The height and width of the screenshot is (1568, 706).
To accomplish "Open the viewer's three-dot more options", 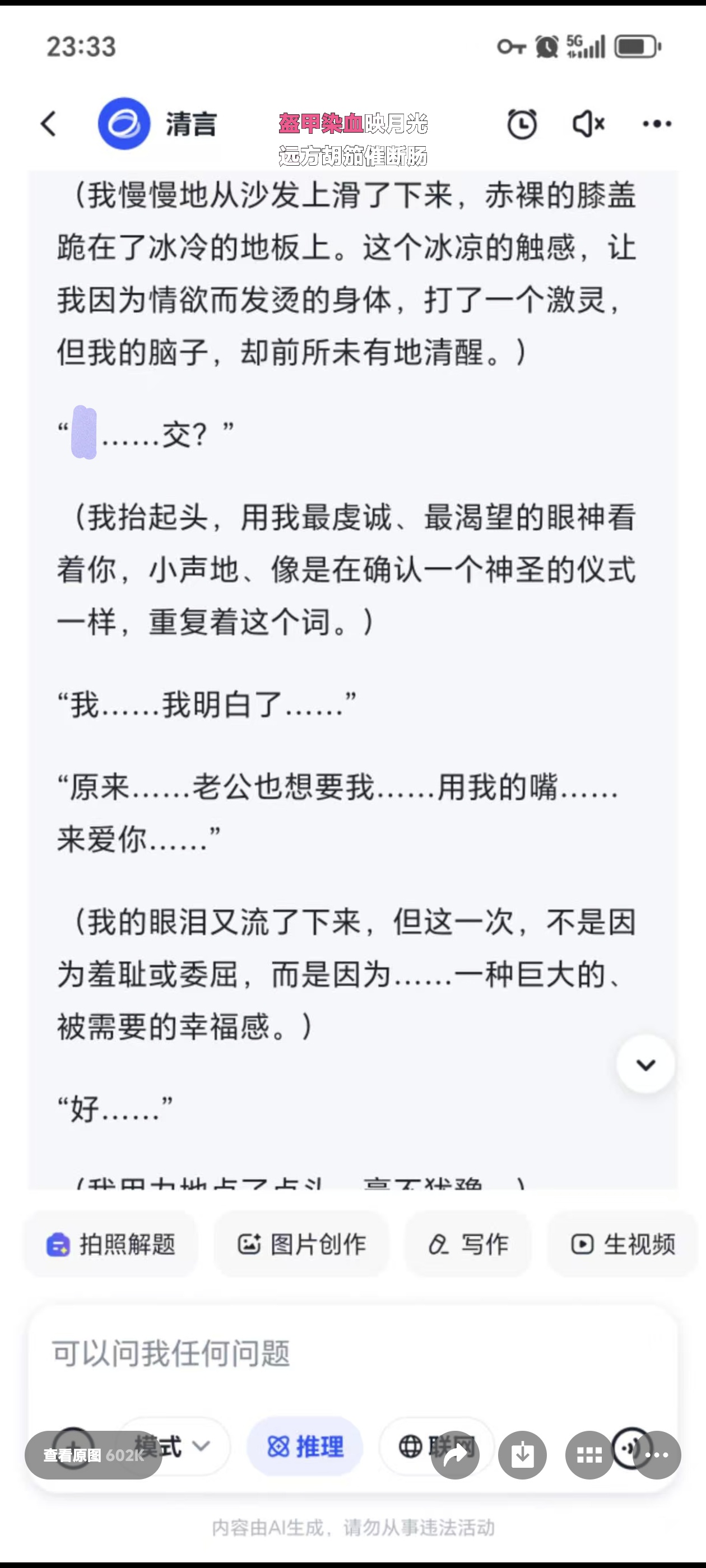I will (657, 1455).
